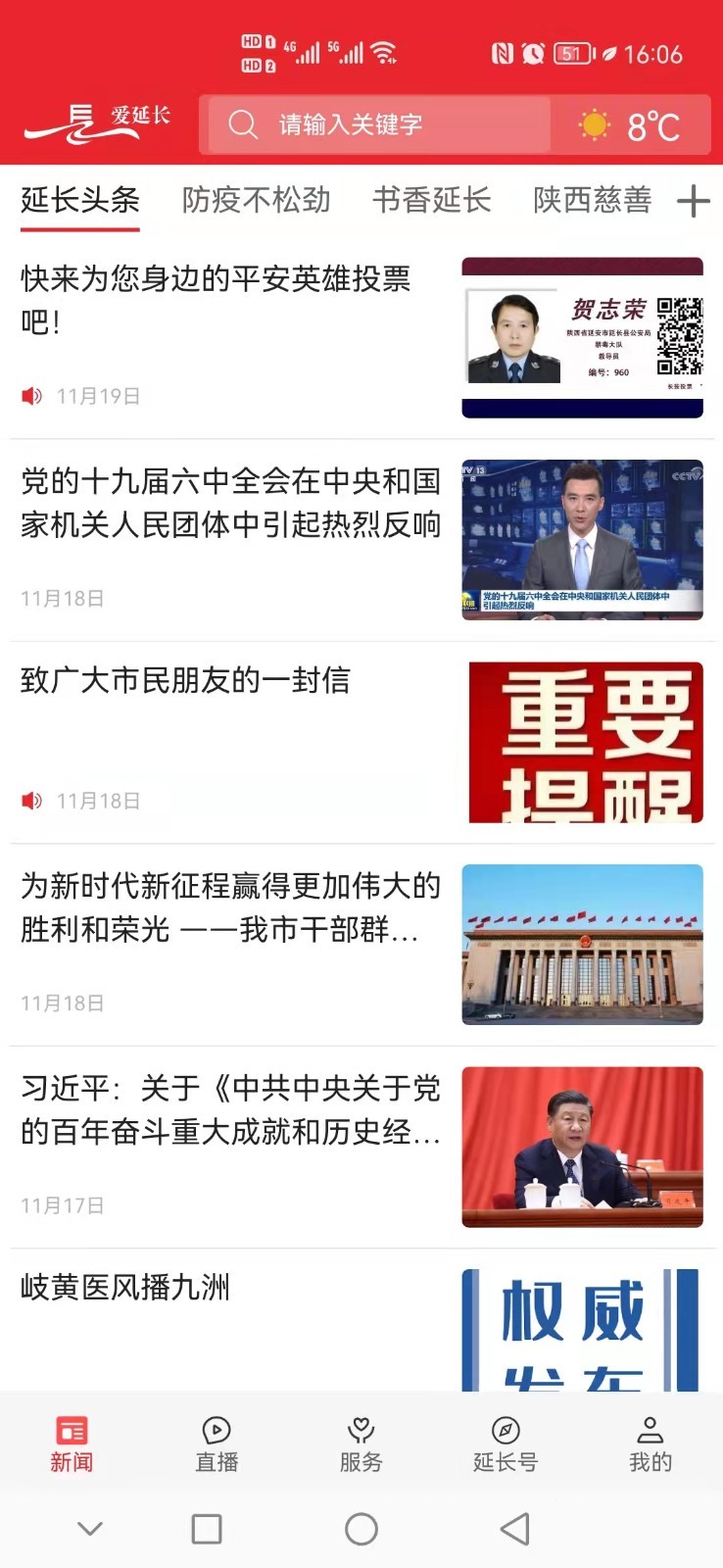Tap the system back button
Image resolution: width=723 pixels, height=1568 pixels.
[x=515, y=1529]
